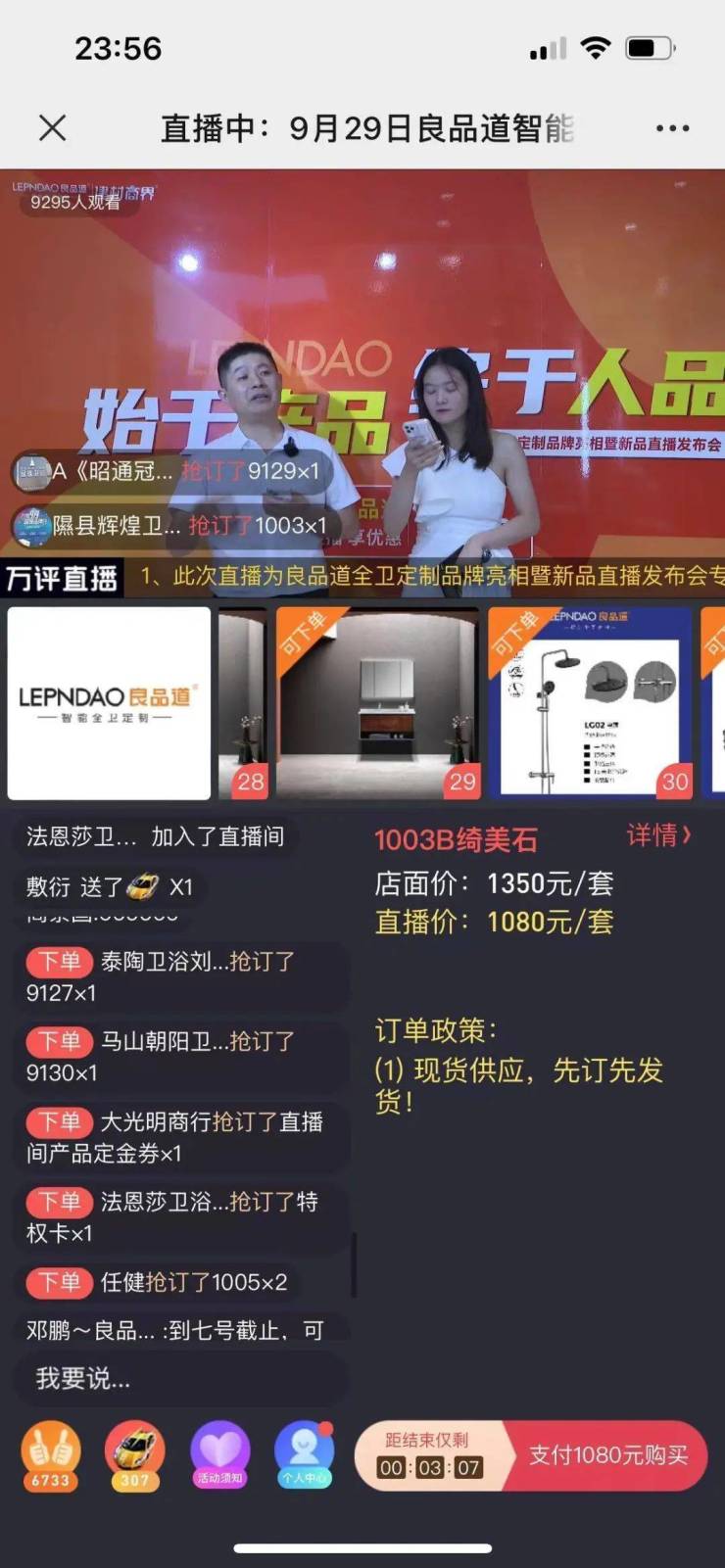The height and width of the screenshot is (1568, 725).
Task: Tap the 我要说 comment field
Action: point(181,1379)
